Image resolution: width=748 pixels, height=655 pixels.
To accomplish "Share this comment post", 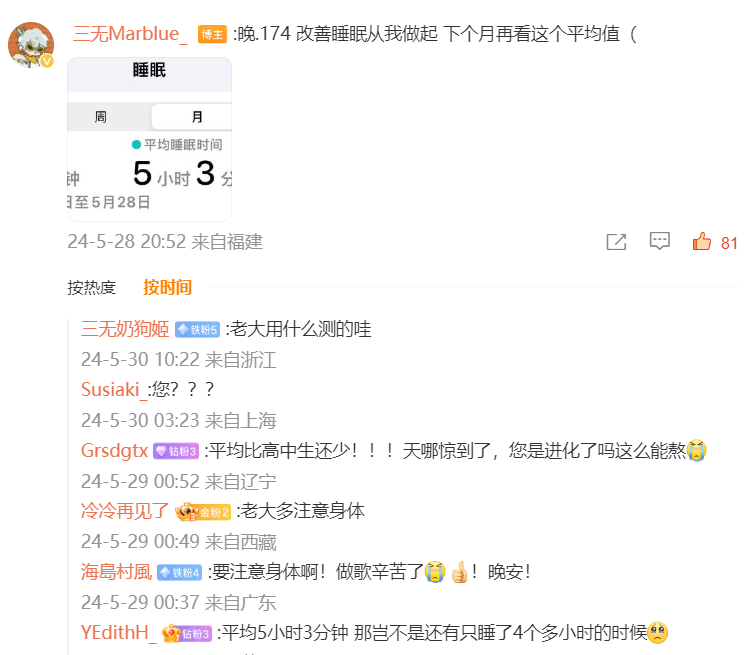I will [x=616, y=241].
